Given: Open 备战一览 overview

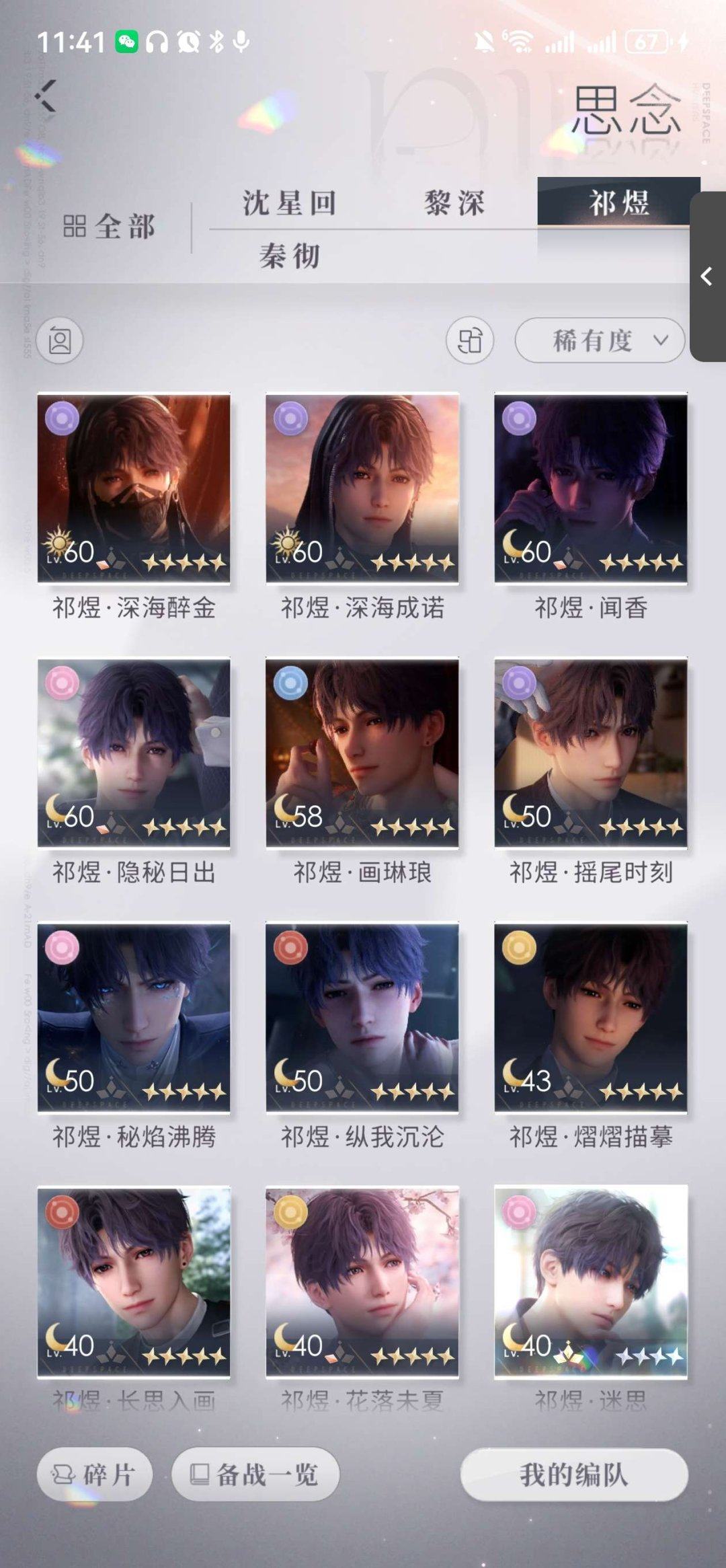Looking at the screenshot, I should coord(255,1474).
